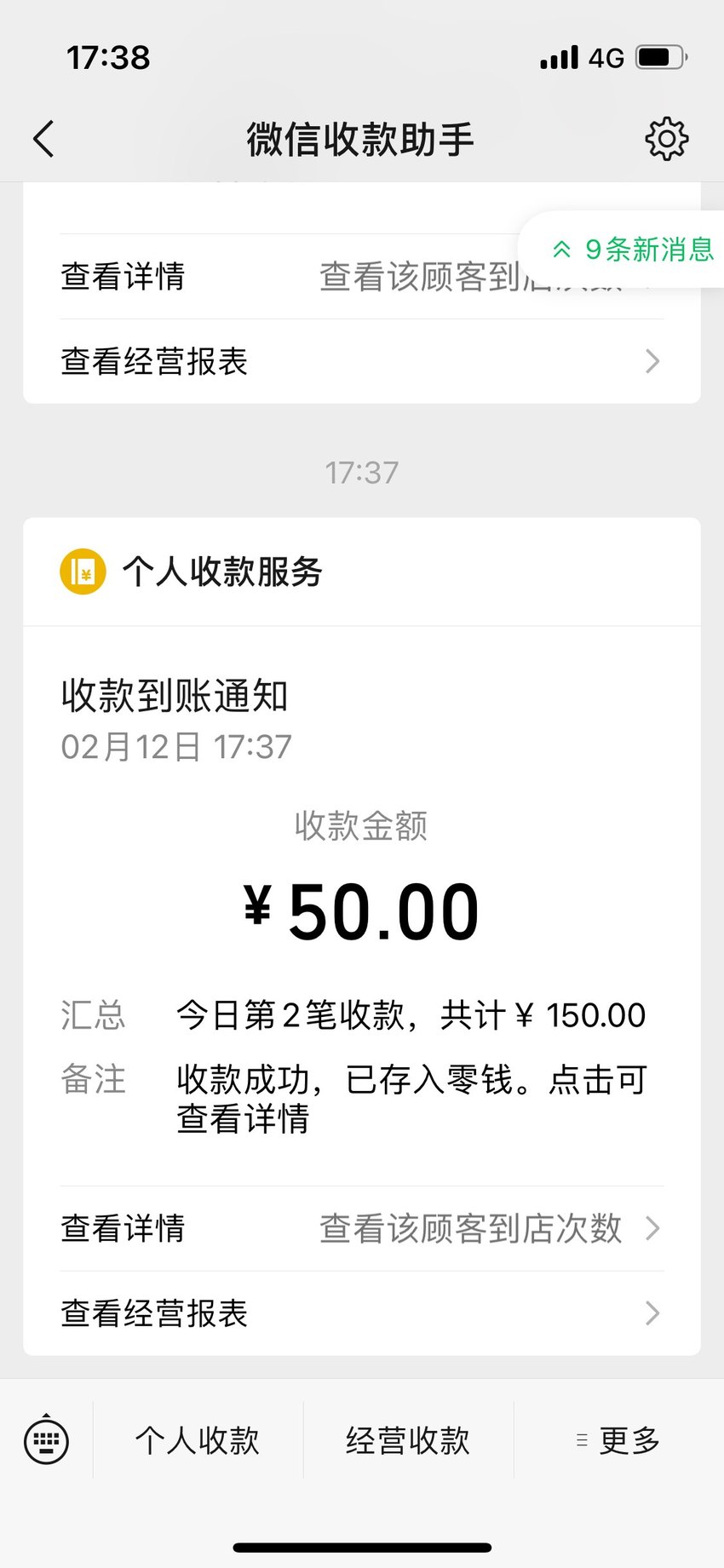724x1568 pixels.
Task: Switch to keyboard input mode
Action: point(46,1440)
